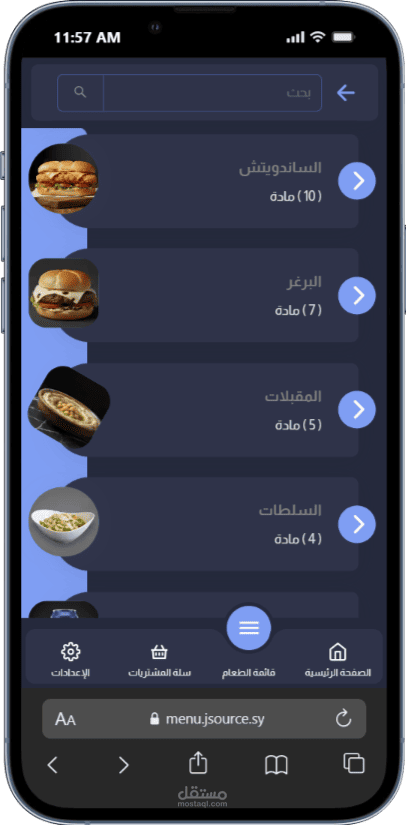Tap the بحث search field
This screenshot has height=825, width=406.
coord(212,93)
